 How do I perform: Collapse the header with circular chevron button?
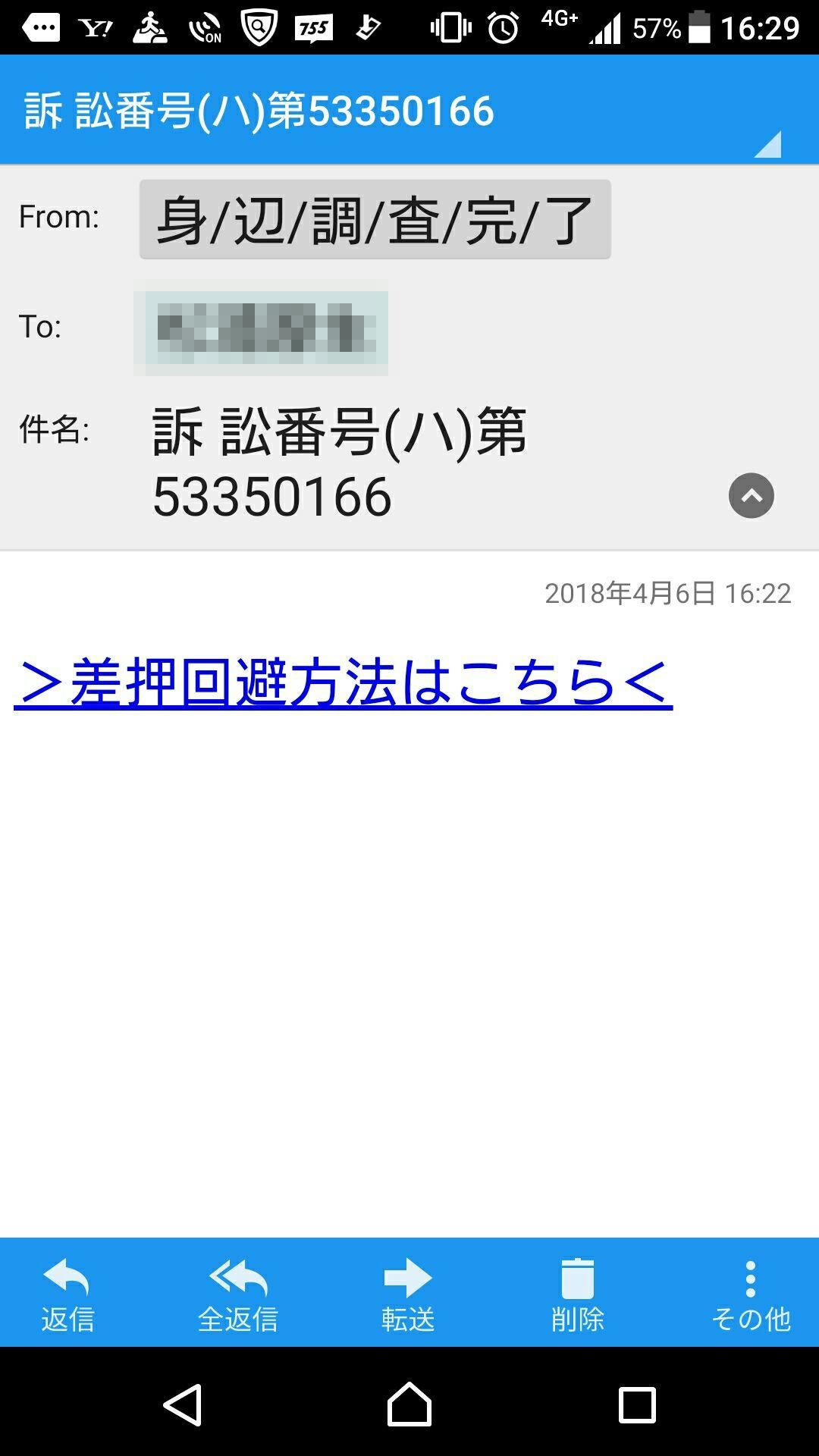tap(749, 496)
